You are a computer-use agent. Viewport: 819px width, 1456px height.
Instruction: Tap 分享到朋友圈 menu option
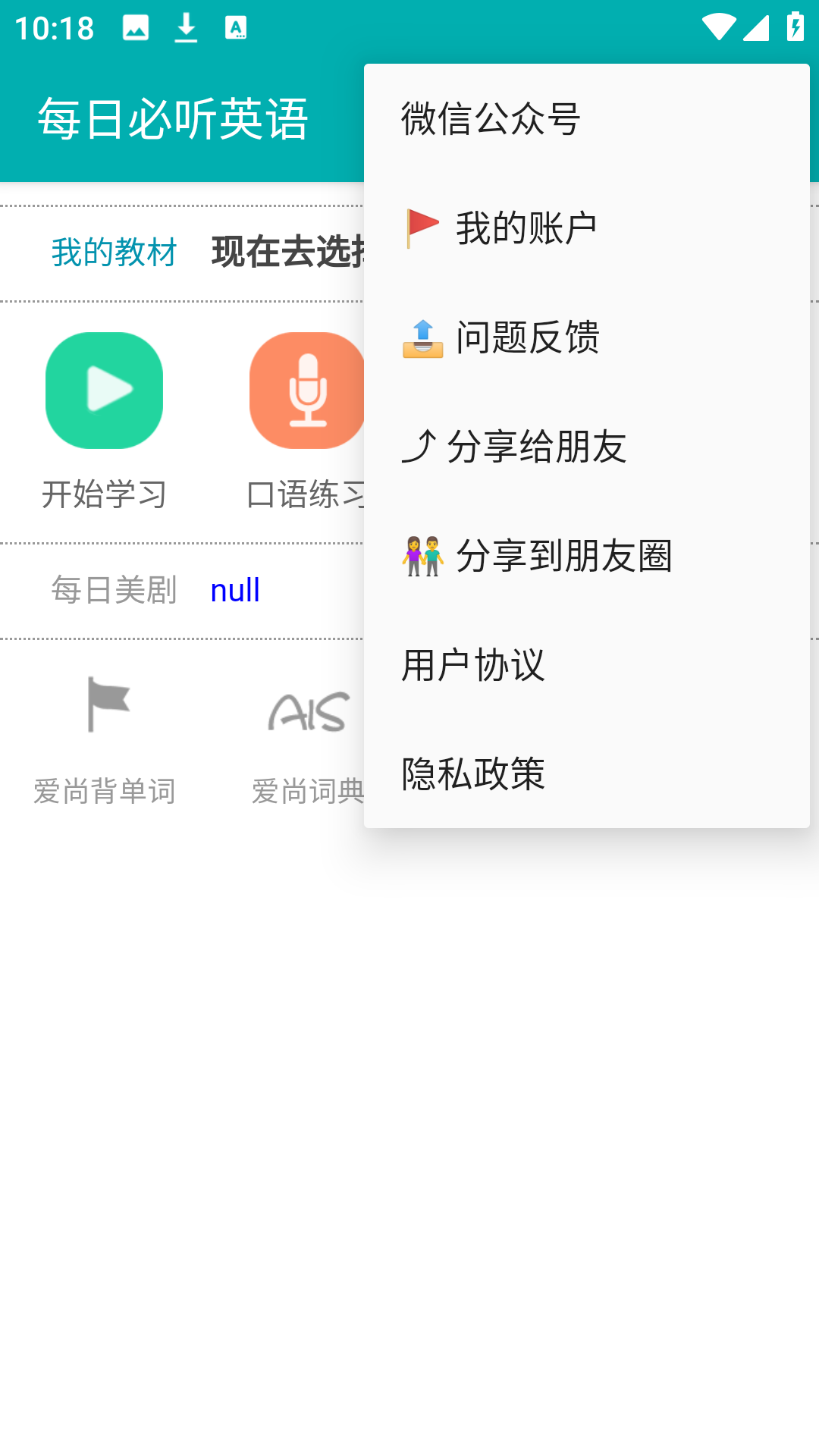pos(564,556)
